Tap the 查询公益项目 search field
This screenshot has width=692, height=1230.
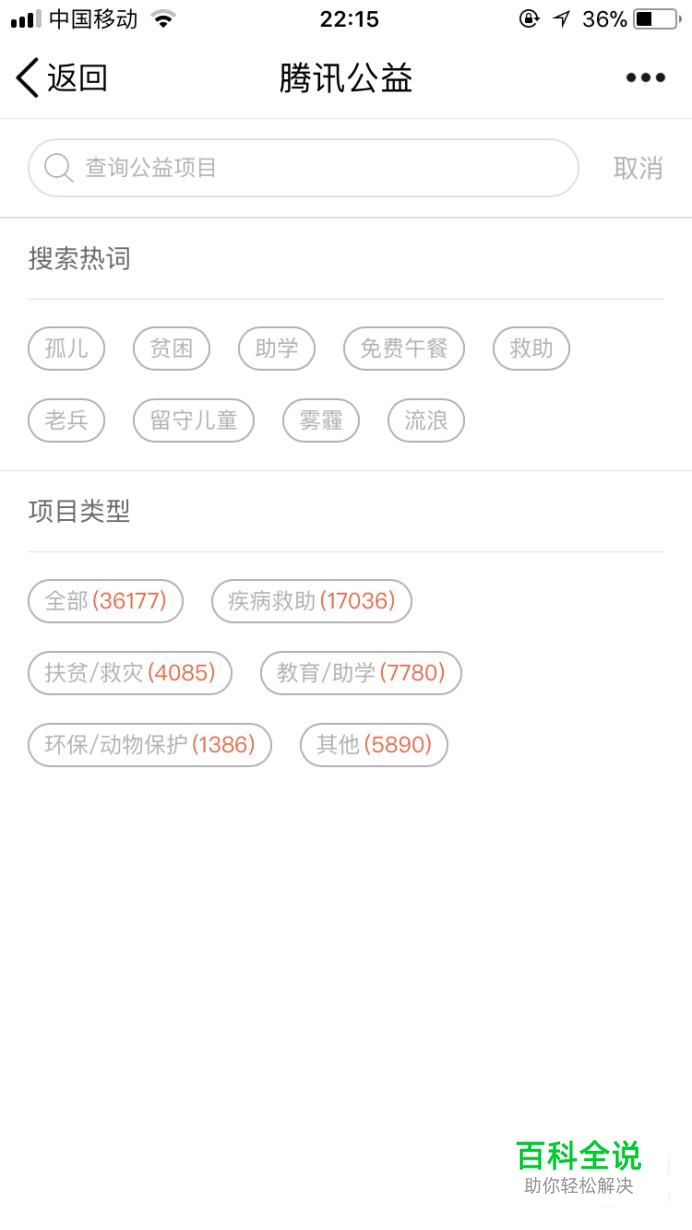pyautogui.click(x=303, y=168)
